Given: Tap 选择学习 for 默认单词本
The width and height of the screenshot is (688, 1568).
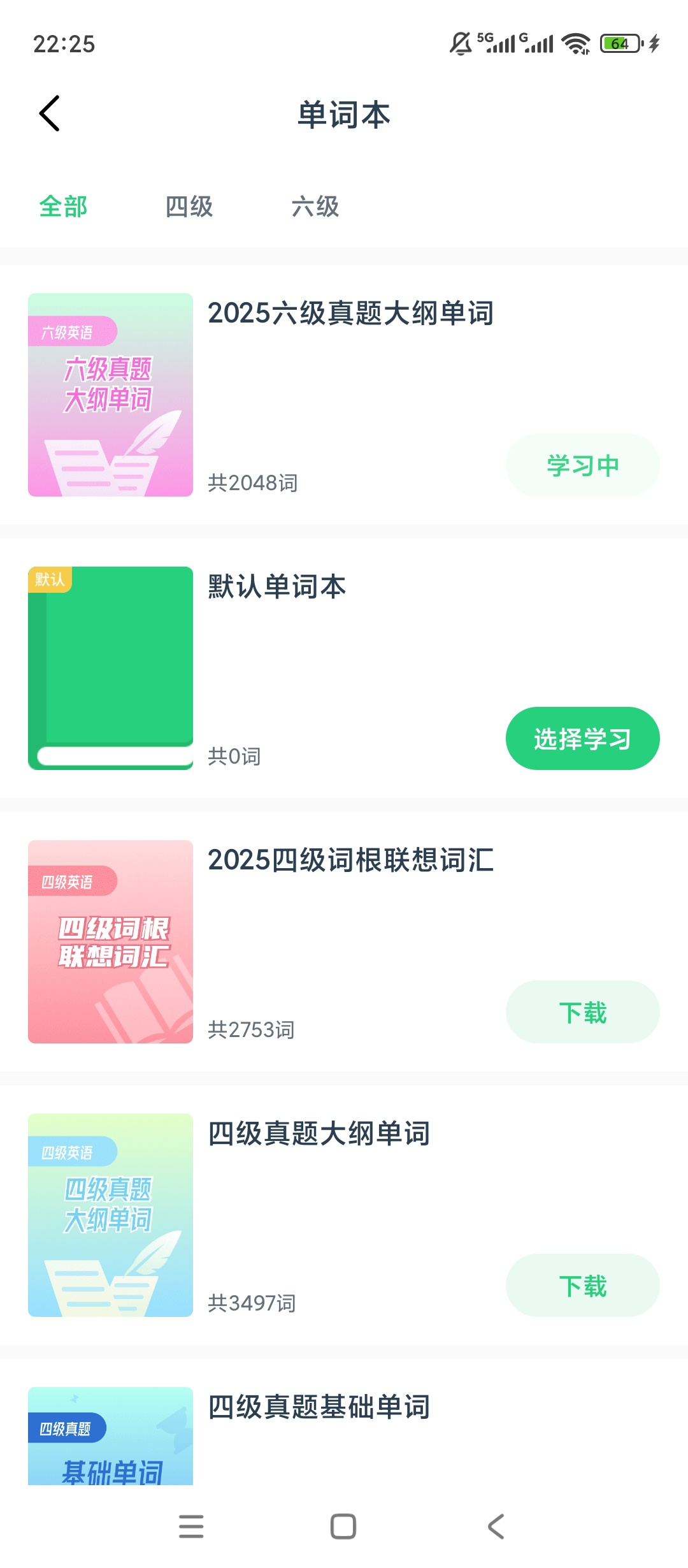Looking at the screenshot, I should pyautogui.click(x=582, y=738).
